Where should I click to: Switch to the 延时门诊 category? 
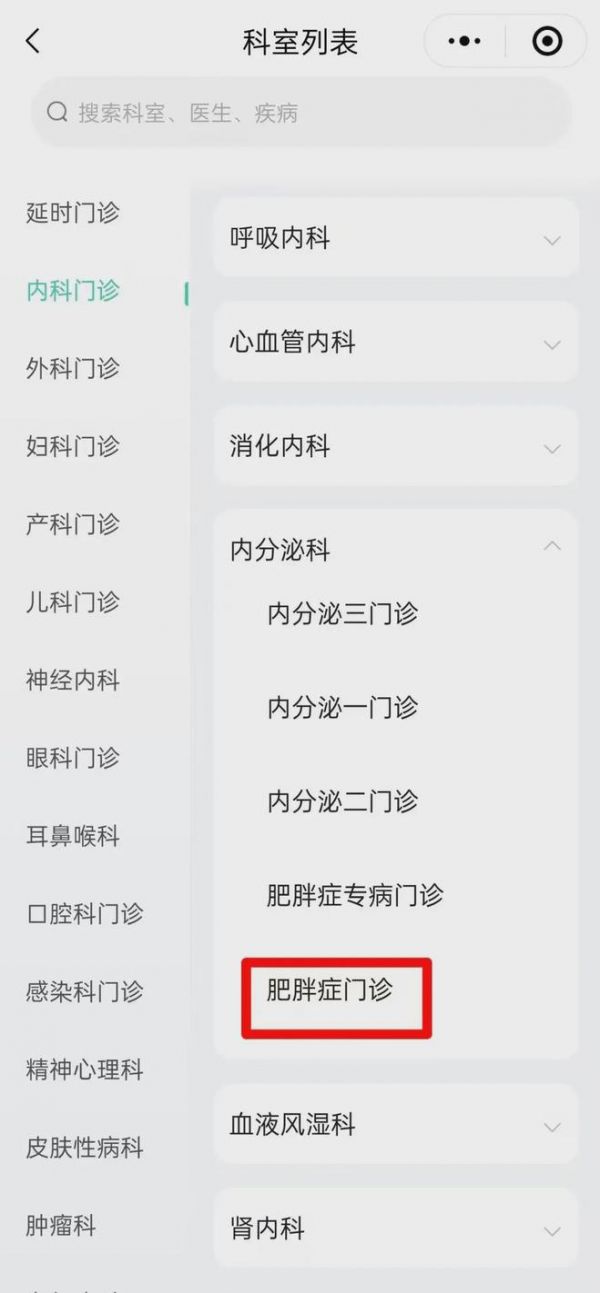[73, 212]
